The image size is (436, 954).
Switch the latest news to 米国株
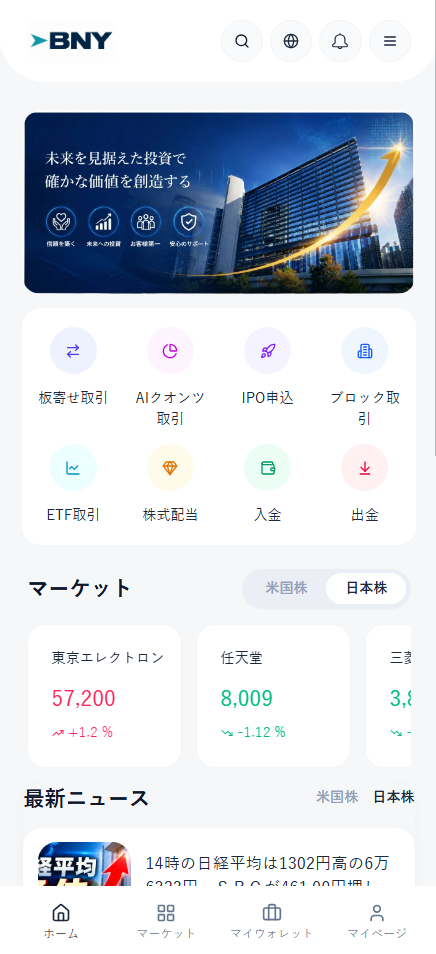pyautogui.click(x=337, y=797)
